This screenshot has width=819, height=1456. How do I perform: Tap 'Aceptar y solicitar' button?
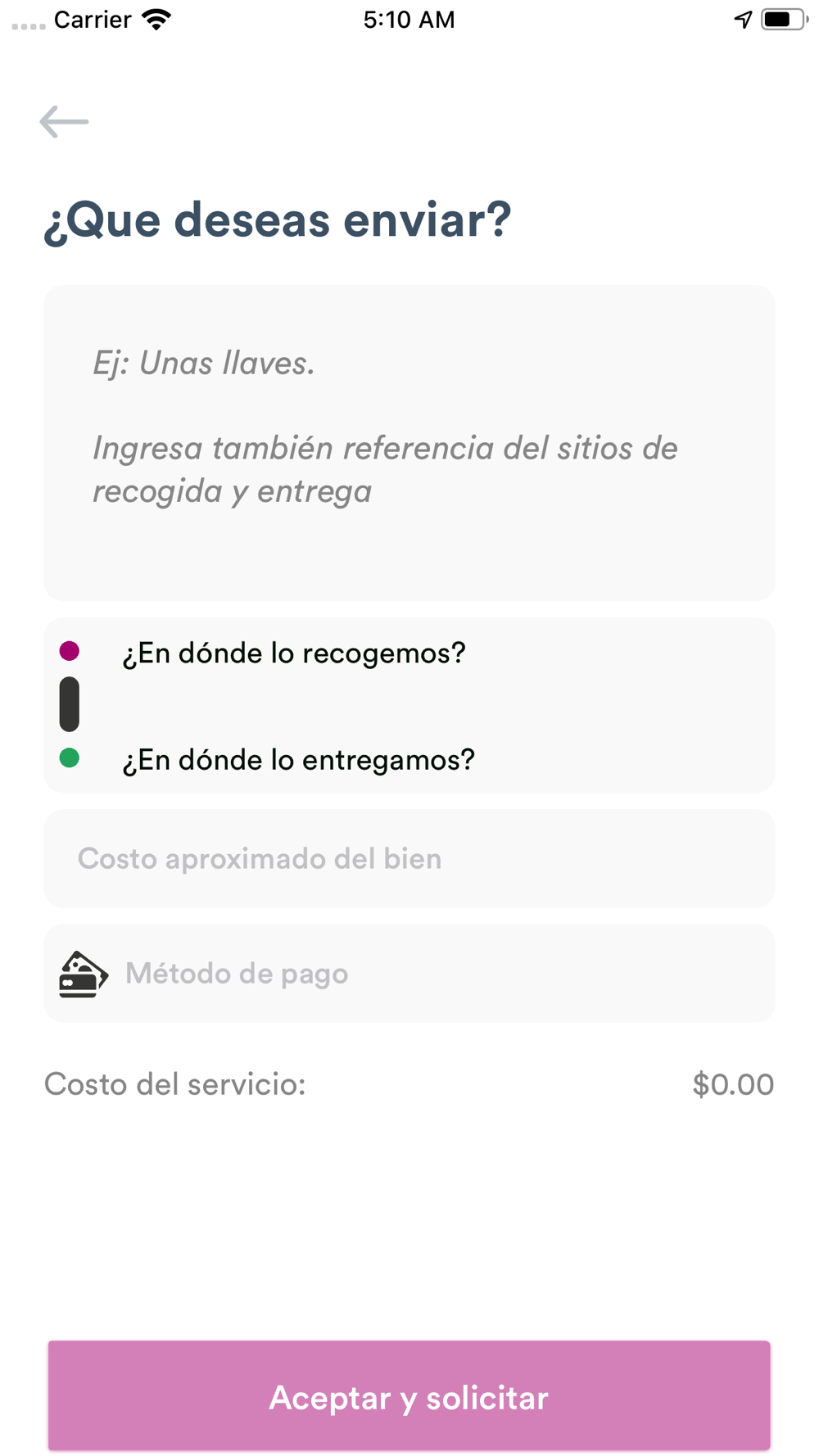point(409,1395)
